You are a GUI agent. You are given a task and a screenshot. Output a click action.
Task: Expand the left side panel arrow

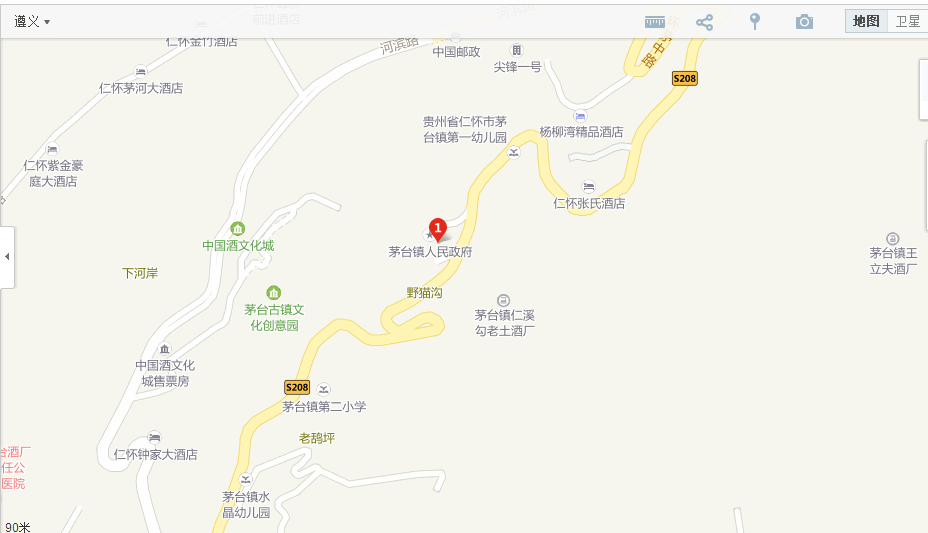pos(7,257)
